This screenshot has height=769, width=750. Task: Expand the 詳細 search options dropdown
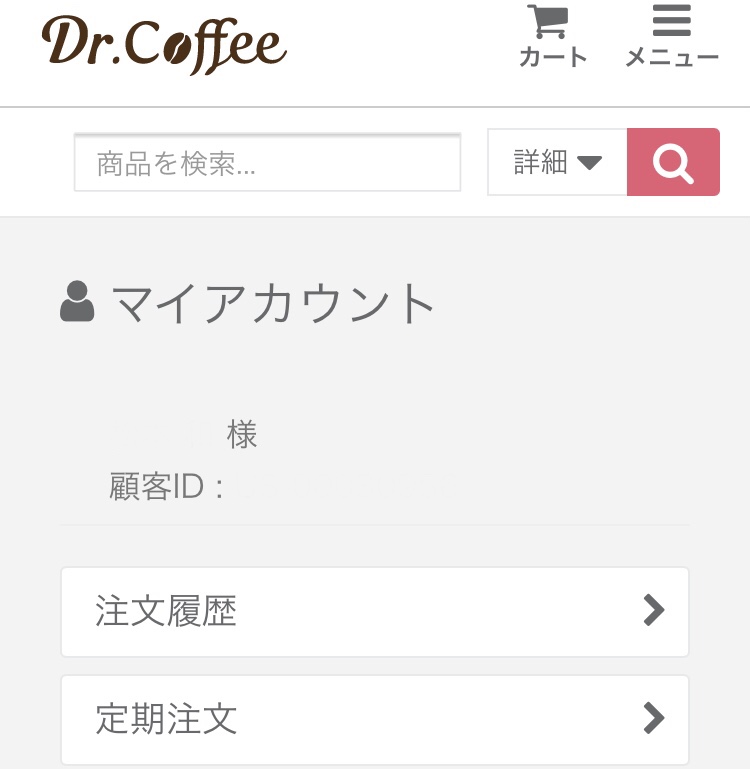[x=557, y=162]
